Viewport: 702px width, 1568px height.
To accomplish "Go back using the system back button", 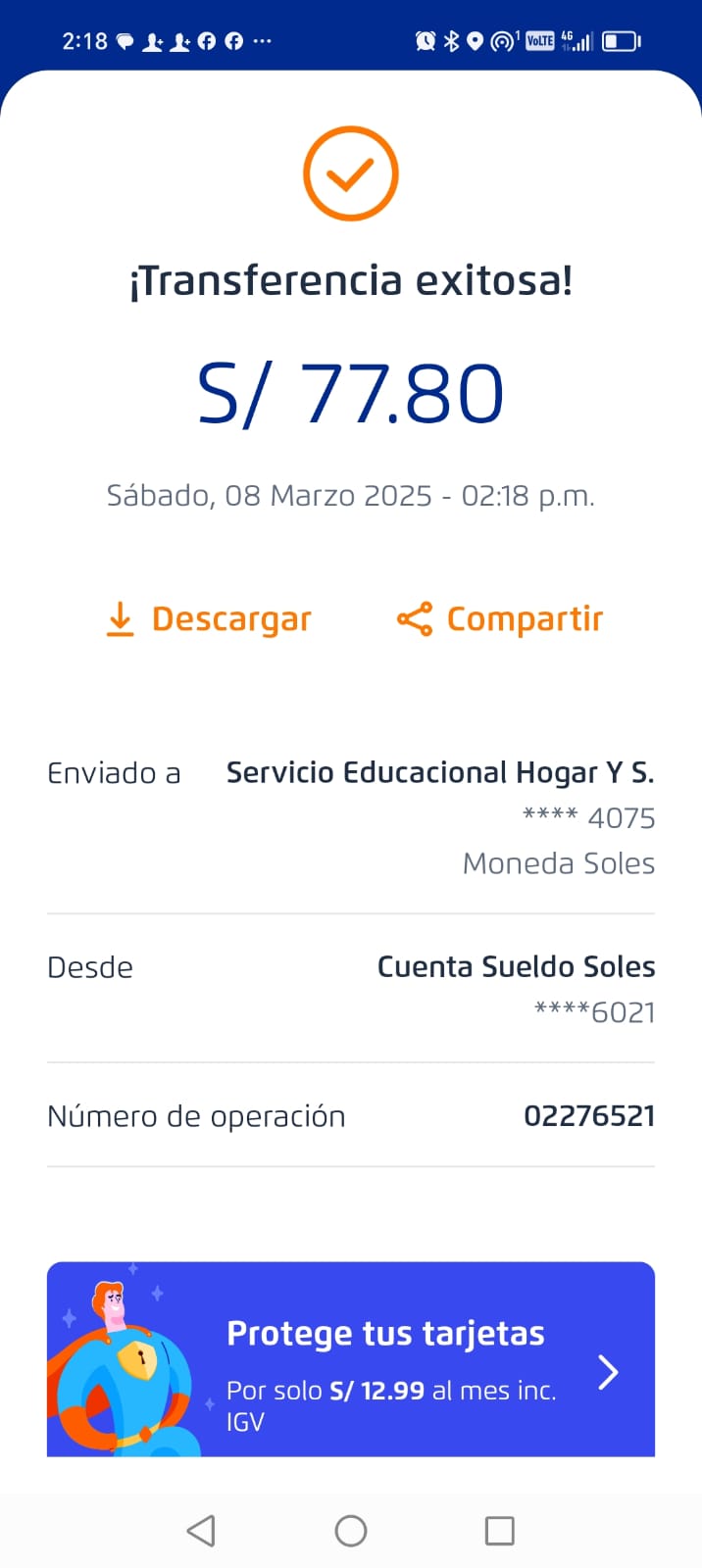I will pos(201,1531).
